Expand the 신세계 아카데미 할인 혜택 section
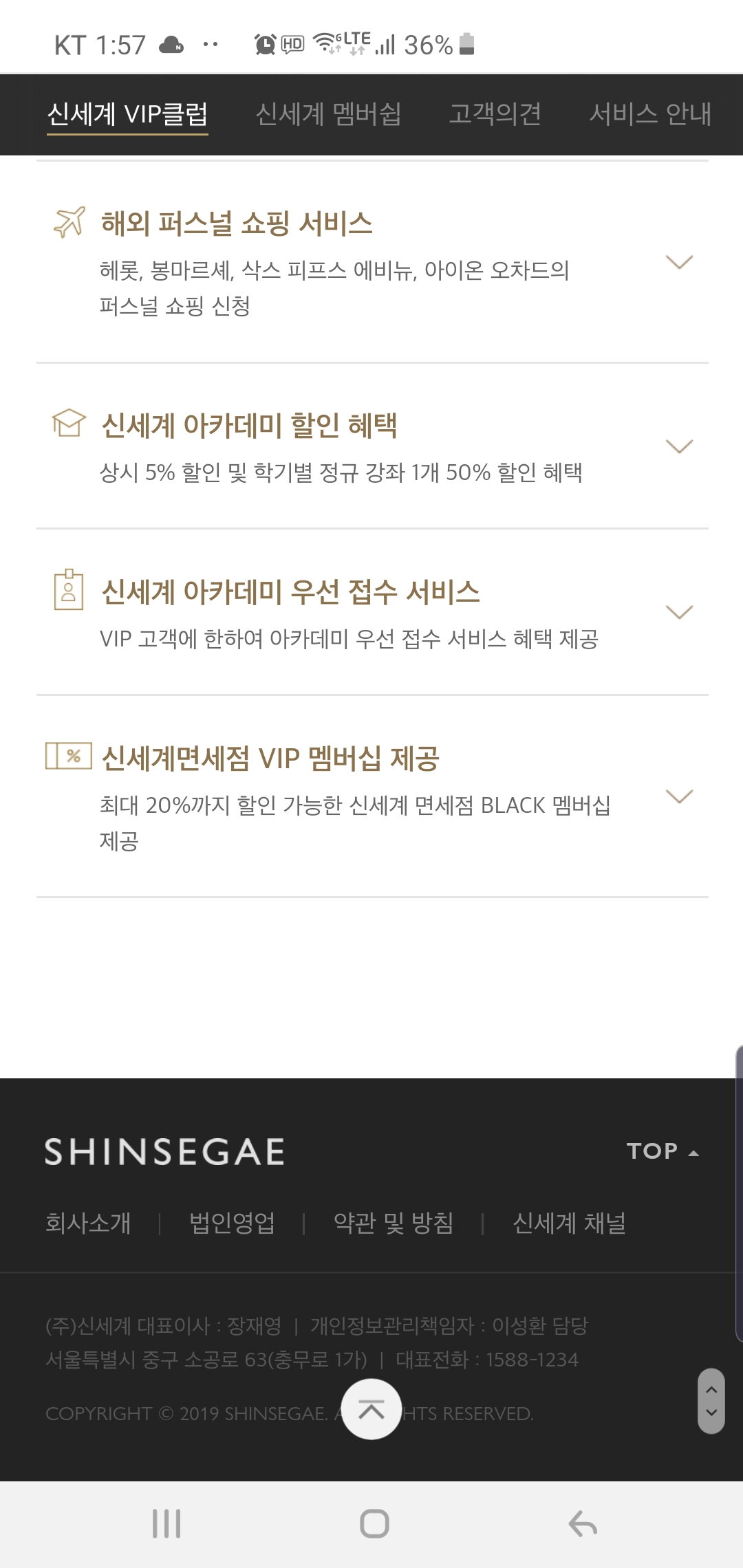The width and height of the screenshot is (743, 1568). [680, 445]
